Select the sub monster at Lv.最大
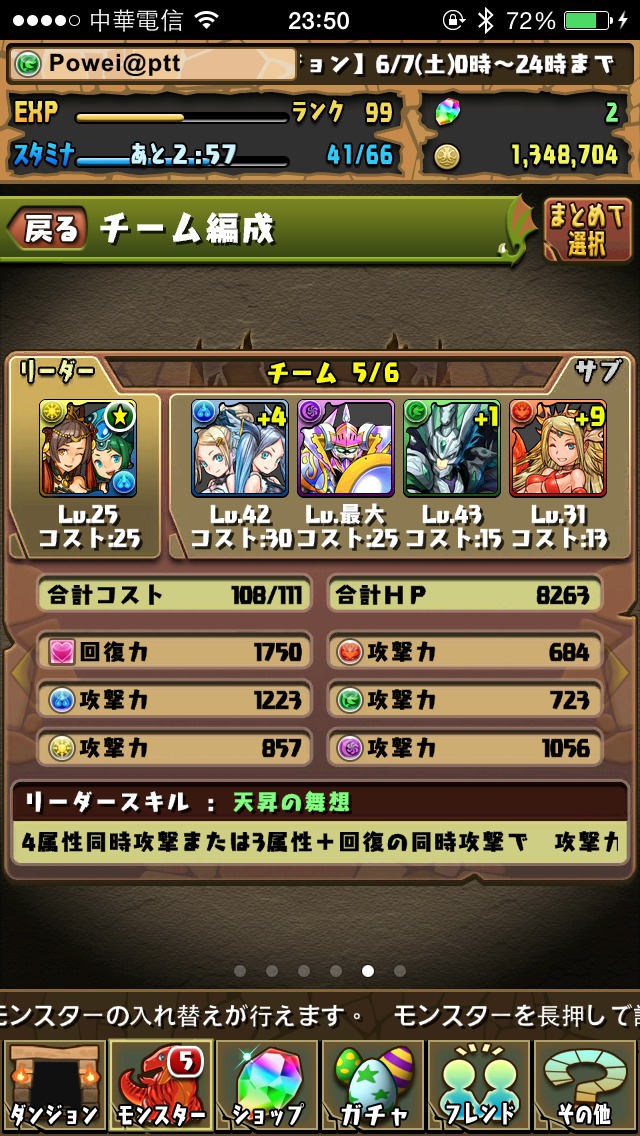 (x=346, y=448)
